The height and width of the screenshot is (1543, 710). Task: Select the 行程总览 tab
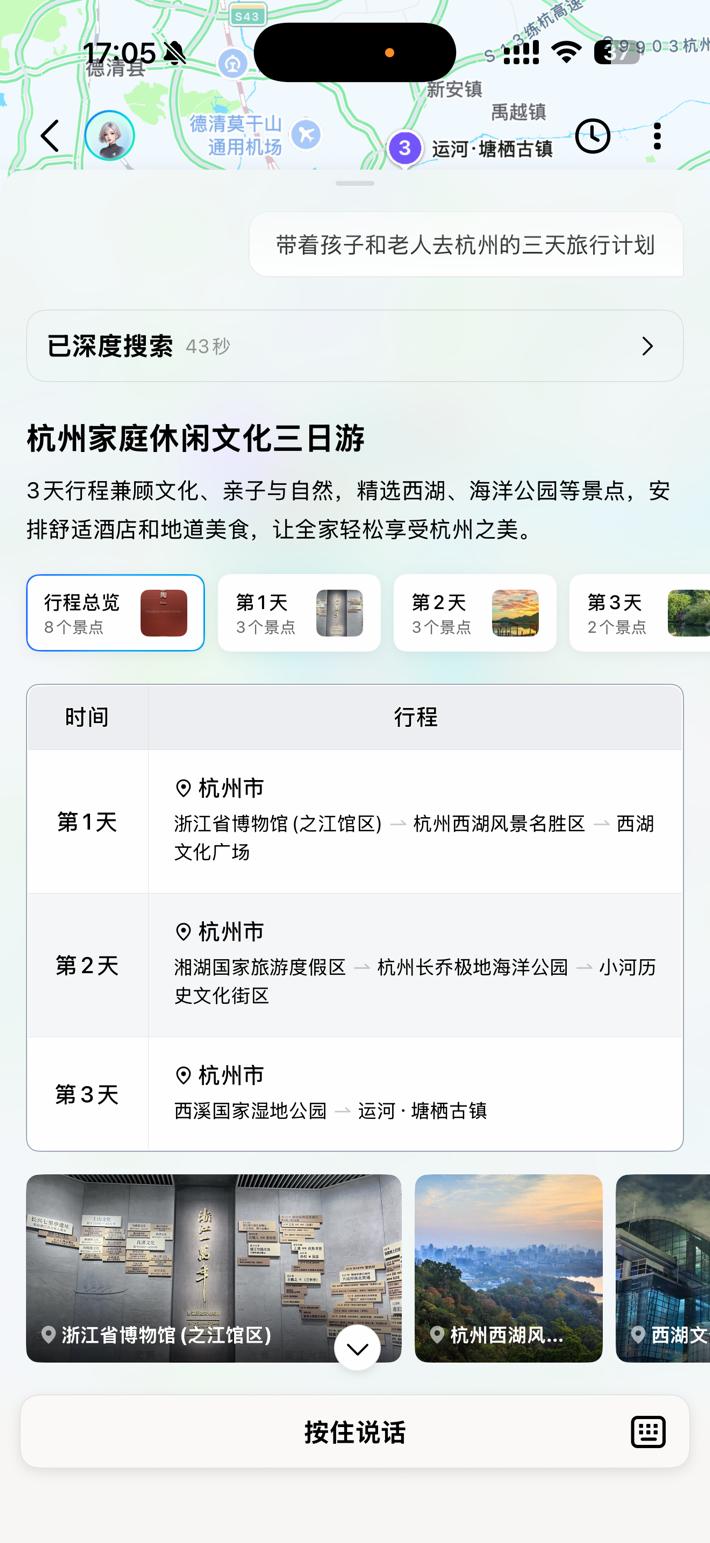click(115, 613)
